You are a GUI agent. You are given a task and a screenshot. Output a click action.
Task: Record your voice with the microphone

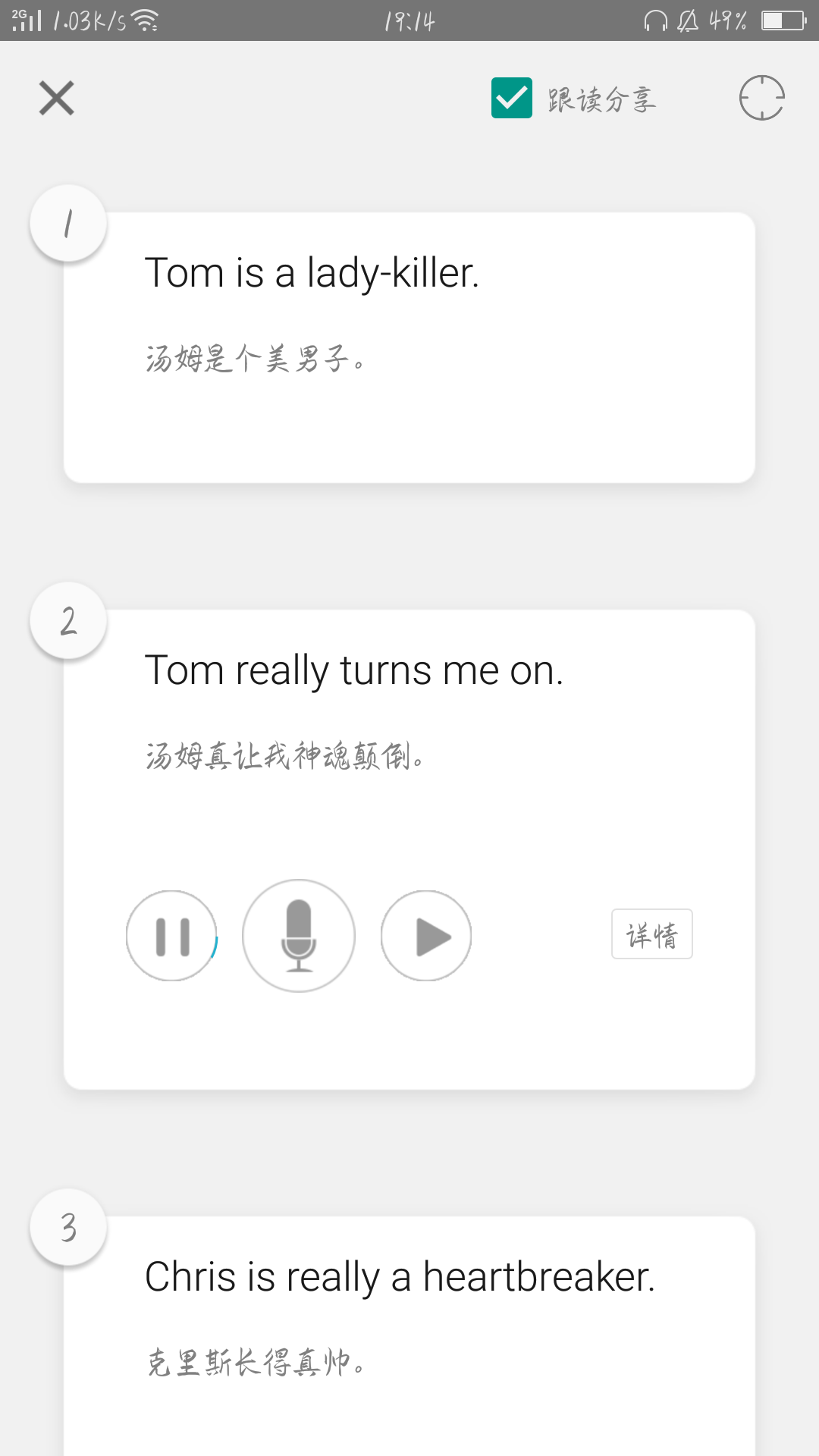point(299,936)
